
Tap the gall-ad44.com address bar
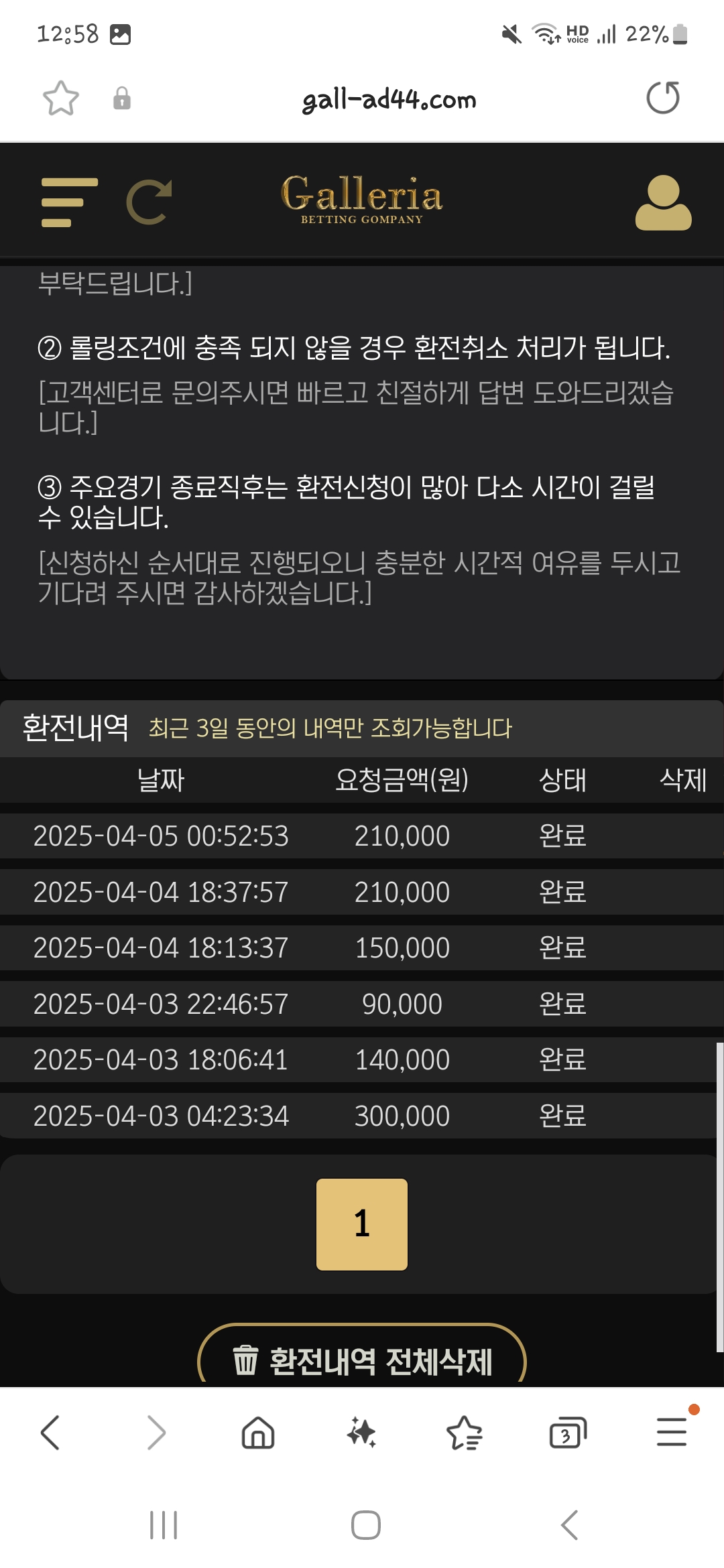(389, 100)
